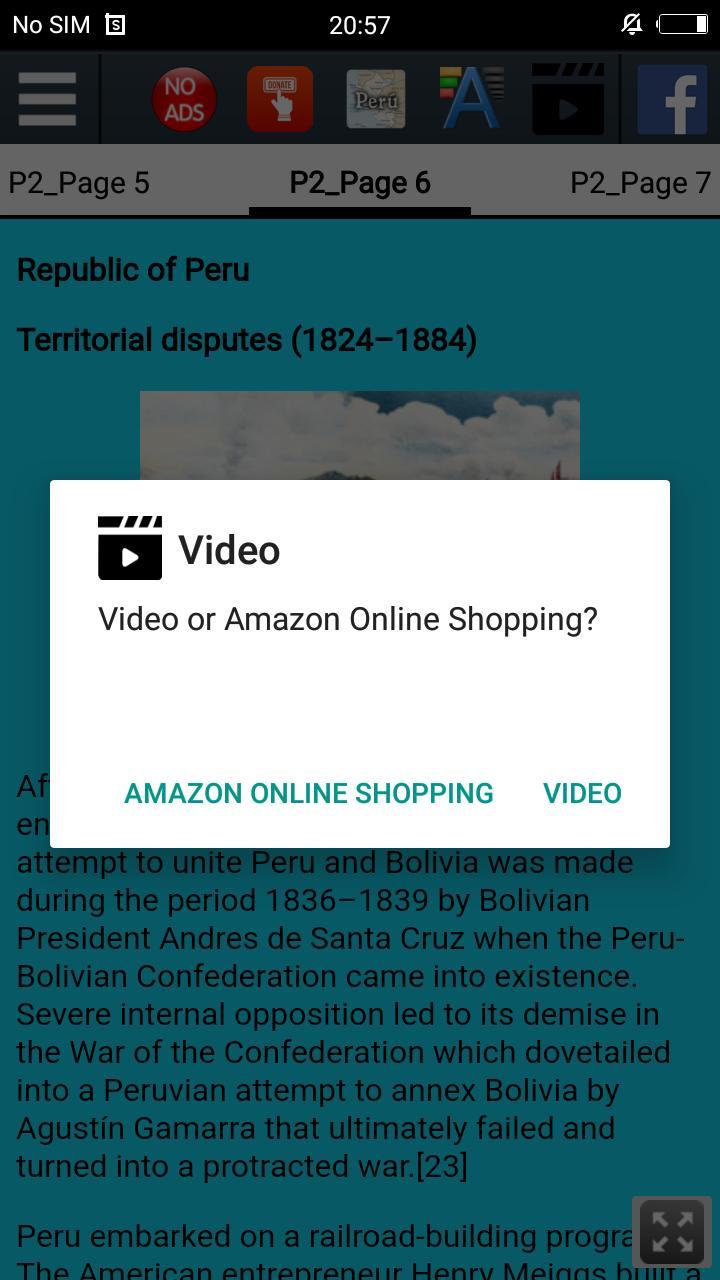Viewport: 720px width, 1280px height.
Task: Open the Peru app icon
Action: point(375,98)
